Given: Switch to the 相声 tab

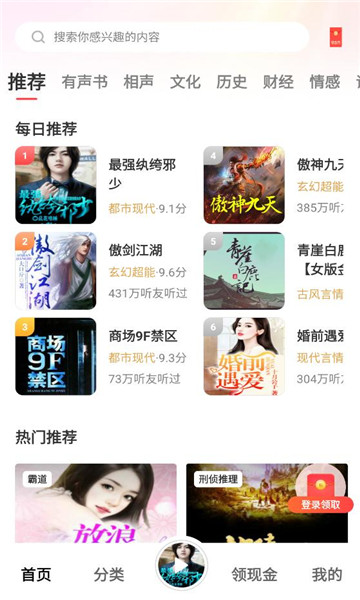Looking at the screenshot, I should pos(138,82).
